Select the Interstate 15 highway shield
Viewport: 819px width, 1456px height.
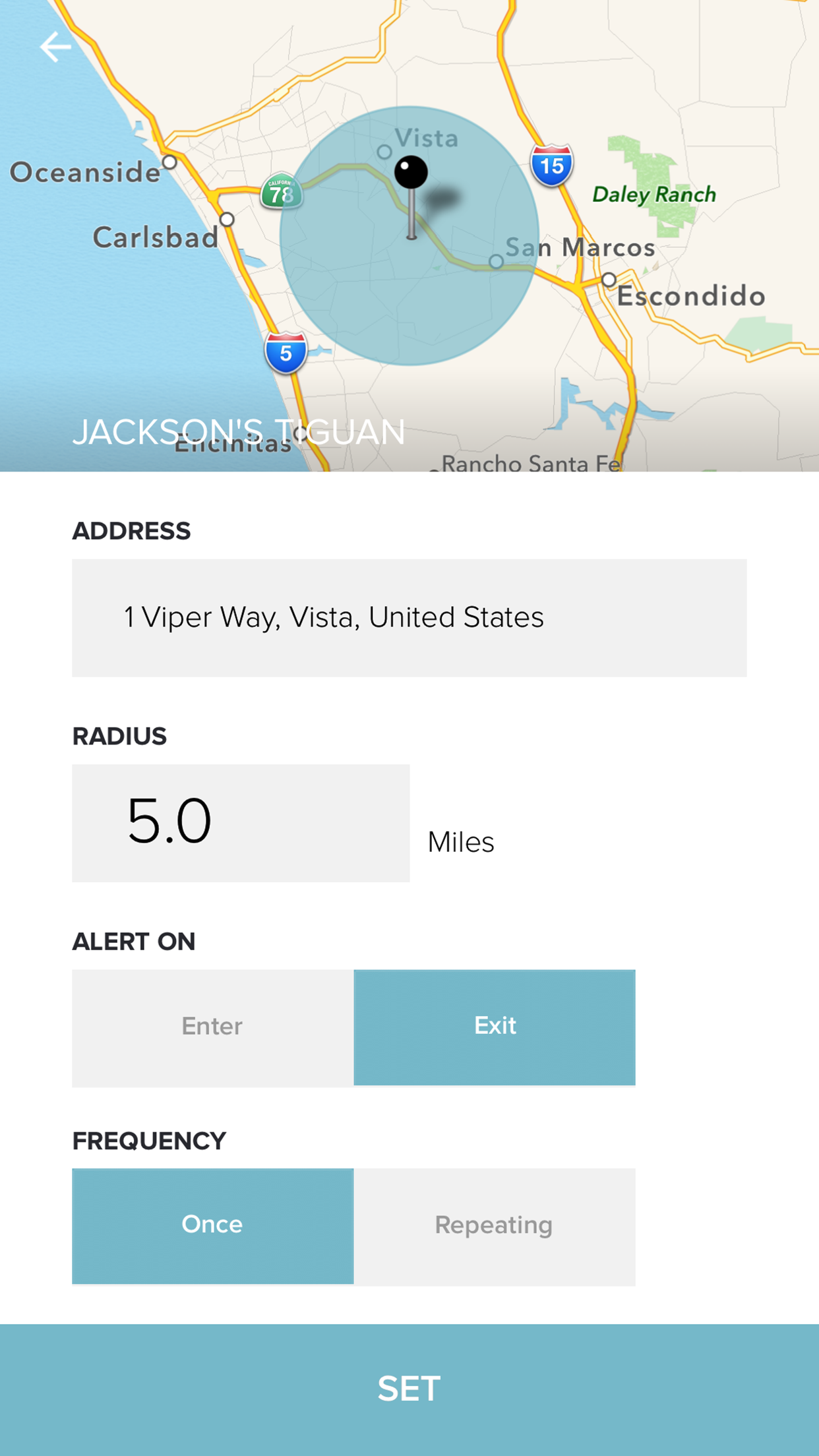(x=551, y=166)
